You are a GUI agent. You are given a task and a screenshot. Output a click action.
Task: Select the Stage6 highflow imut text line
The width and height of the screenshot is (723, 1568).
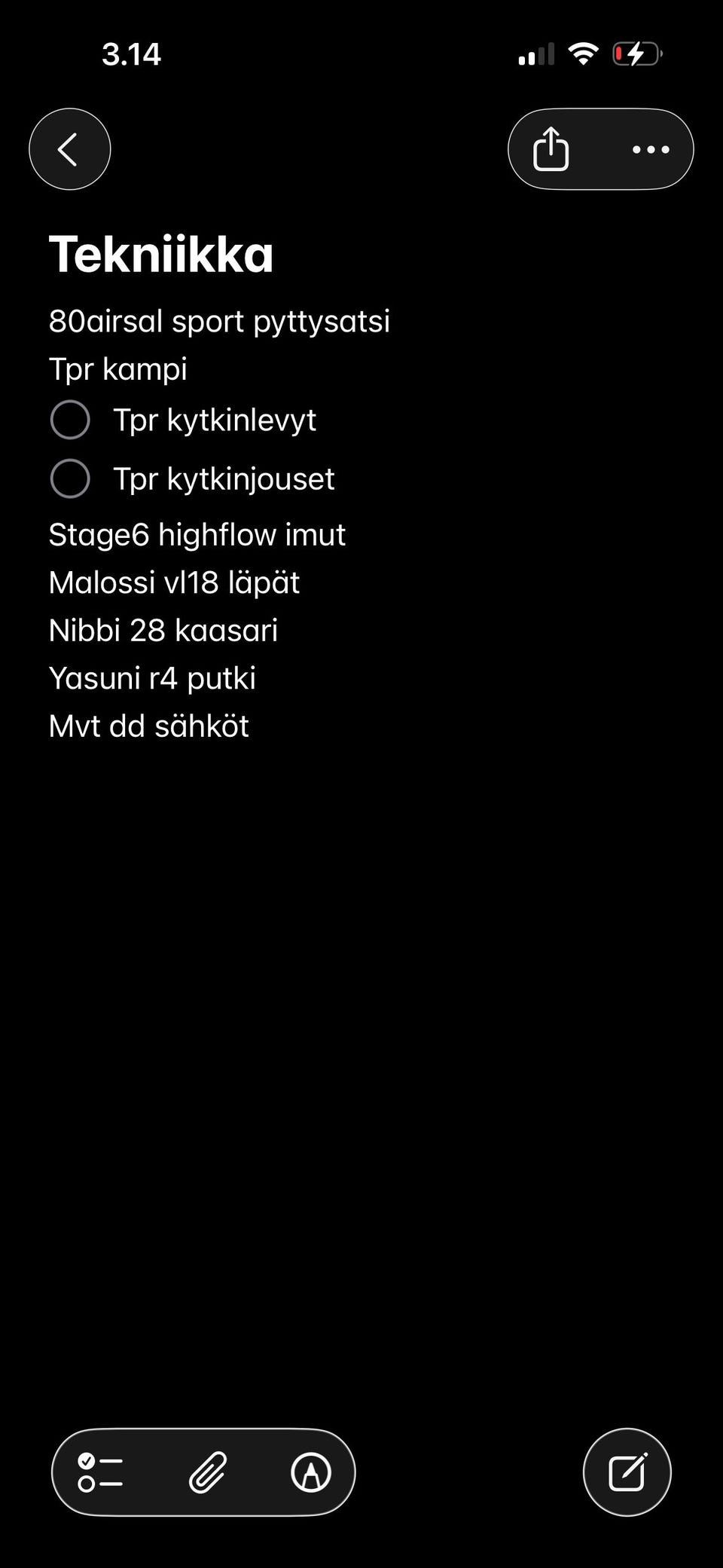coord(196,534)
